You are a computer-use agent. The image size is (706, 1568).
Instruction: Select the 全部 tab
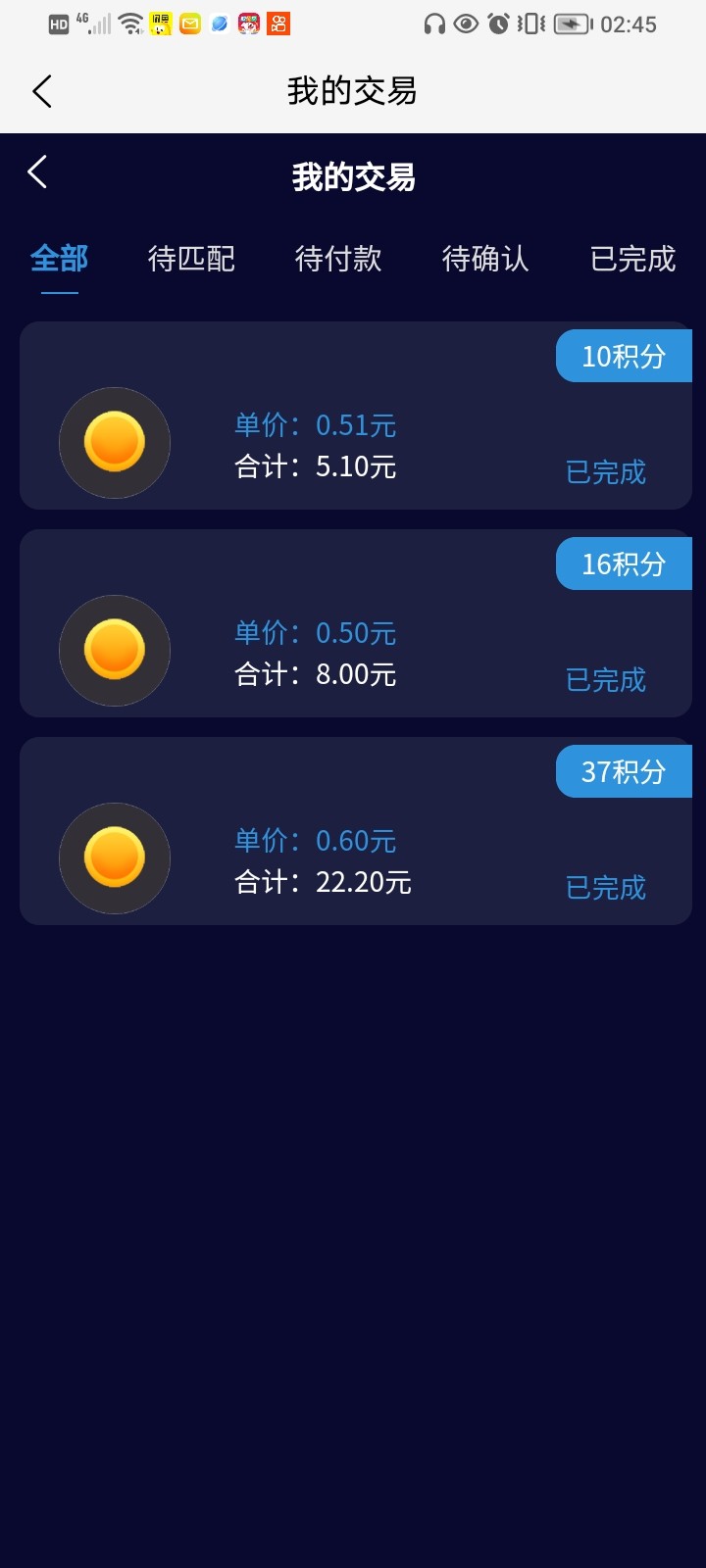point(59,259)
